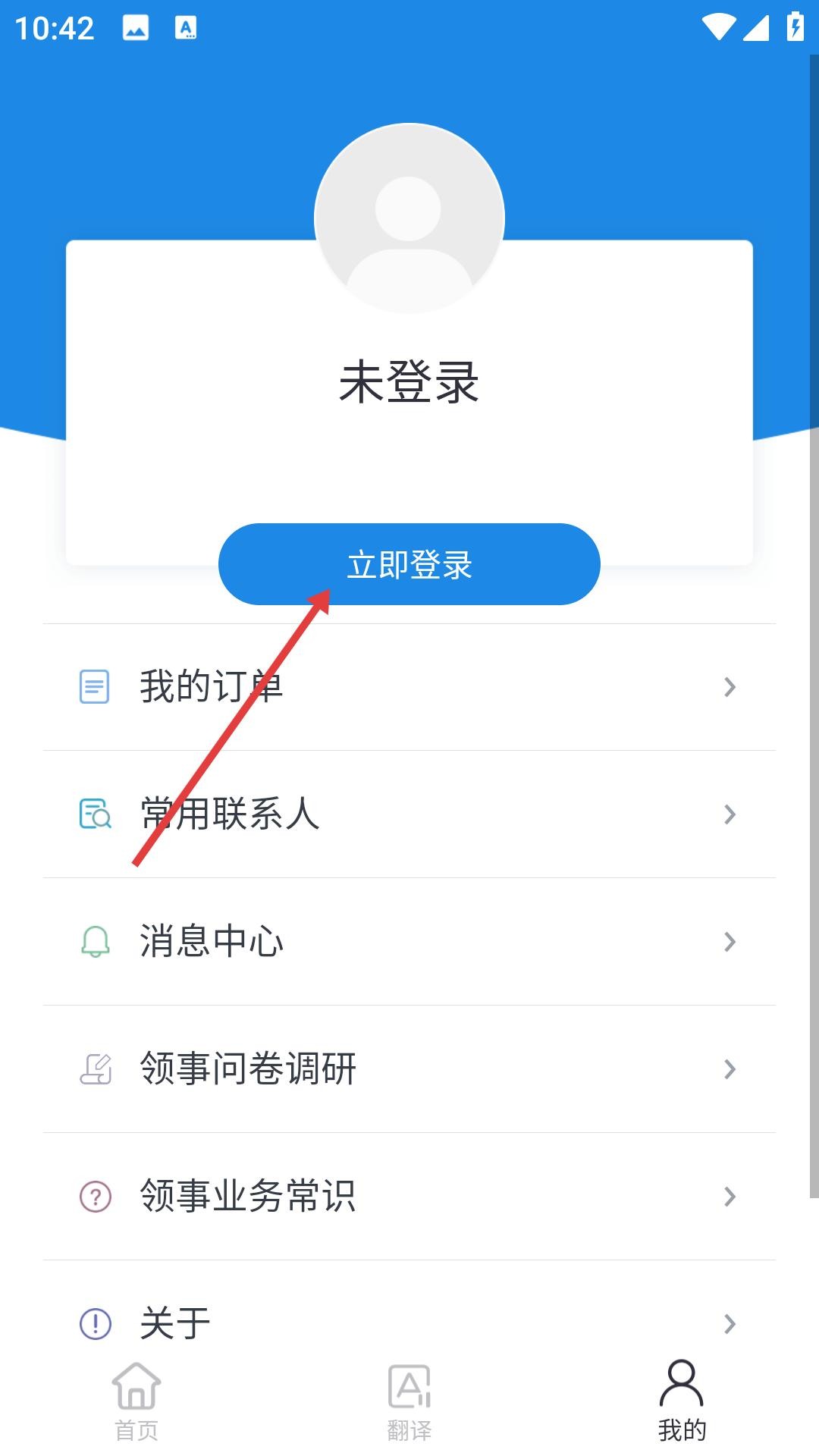Open 我的订单 (My Orders)
This screenshot has height=1456, width=819.
pos(409,687)
